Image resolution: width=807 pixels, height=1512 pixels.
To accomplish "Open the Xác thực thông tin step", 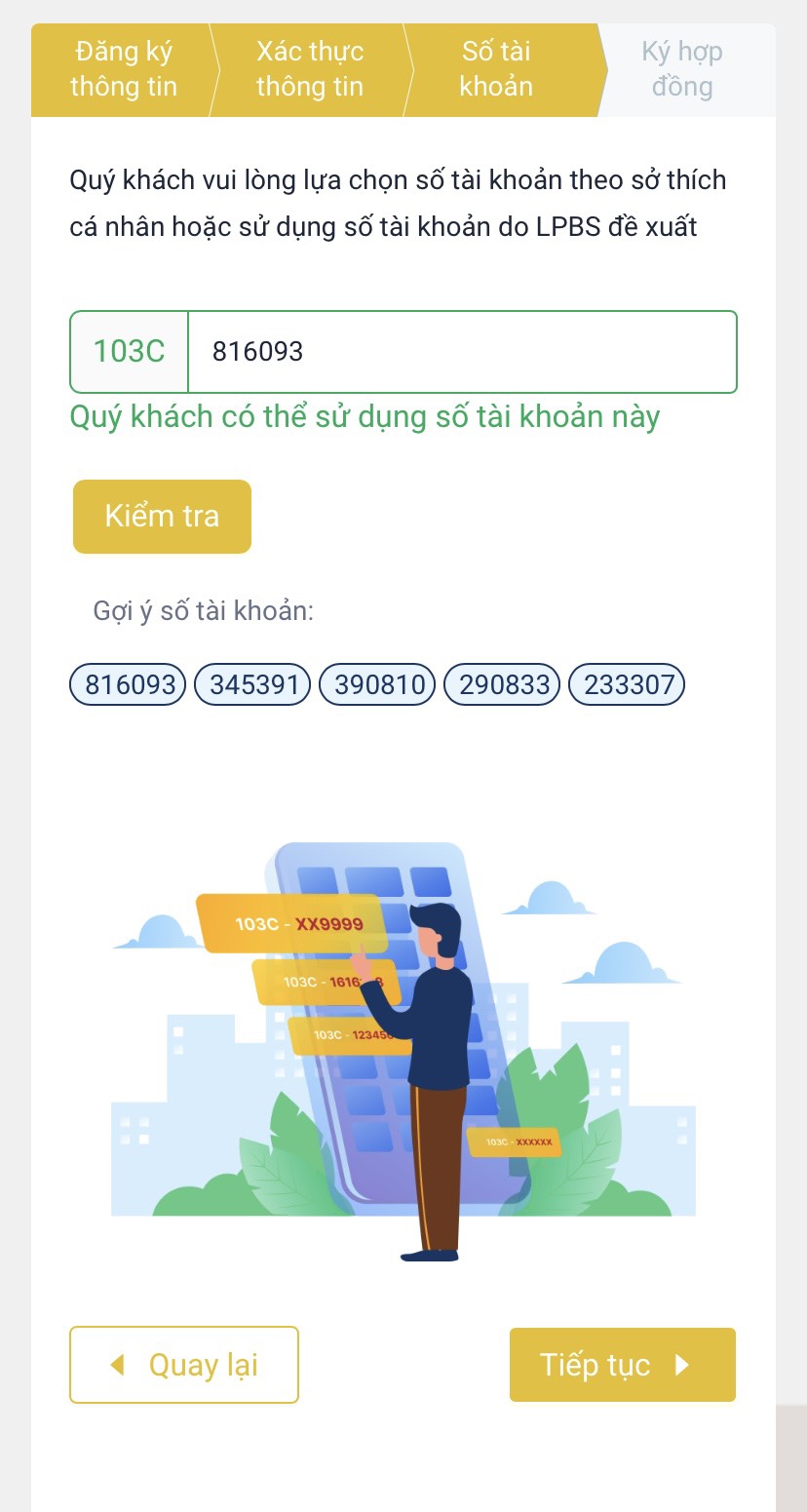I will coord(310,69).
